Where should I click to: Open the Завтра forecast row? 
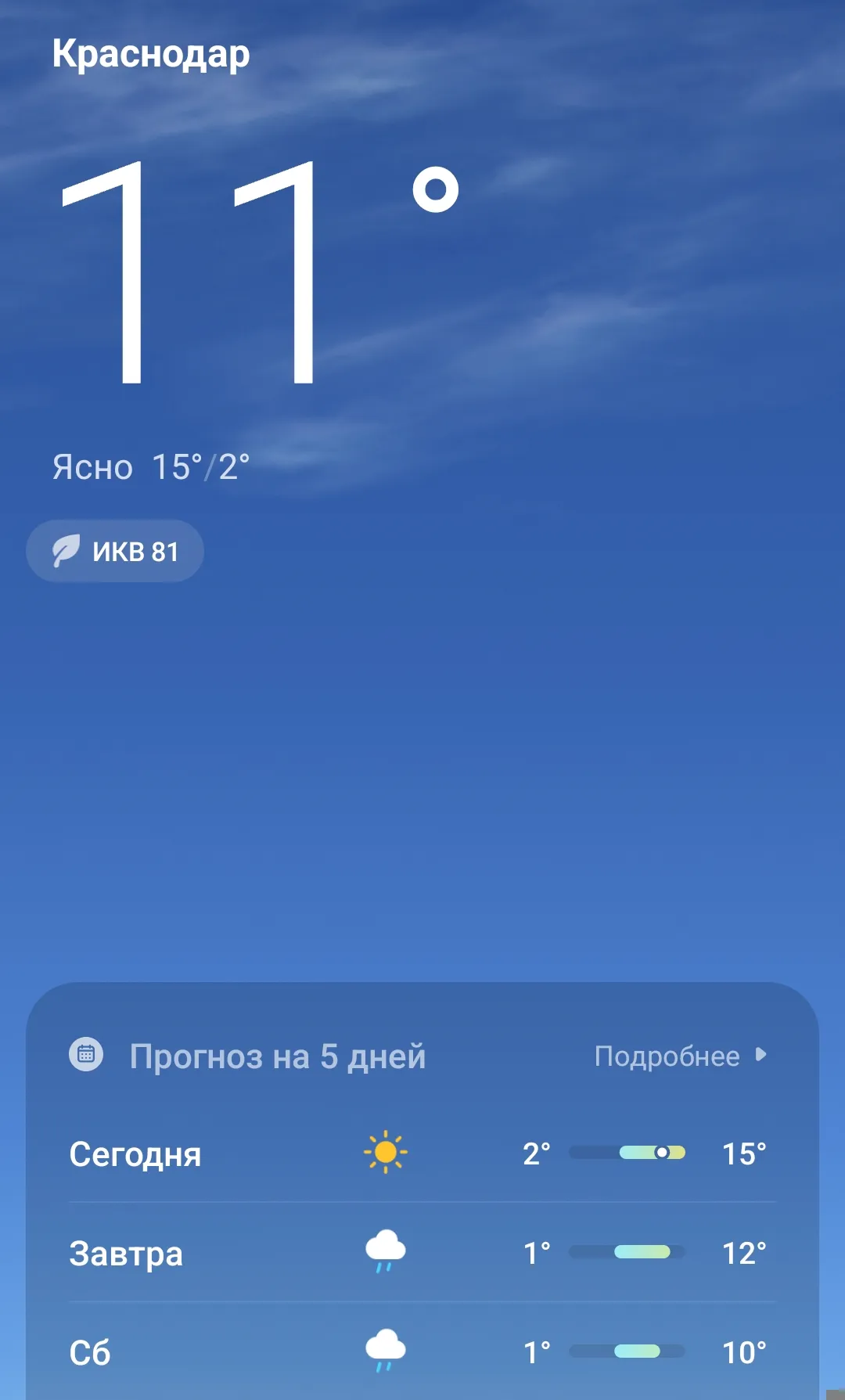[x=421, y=1253]
